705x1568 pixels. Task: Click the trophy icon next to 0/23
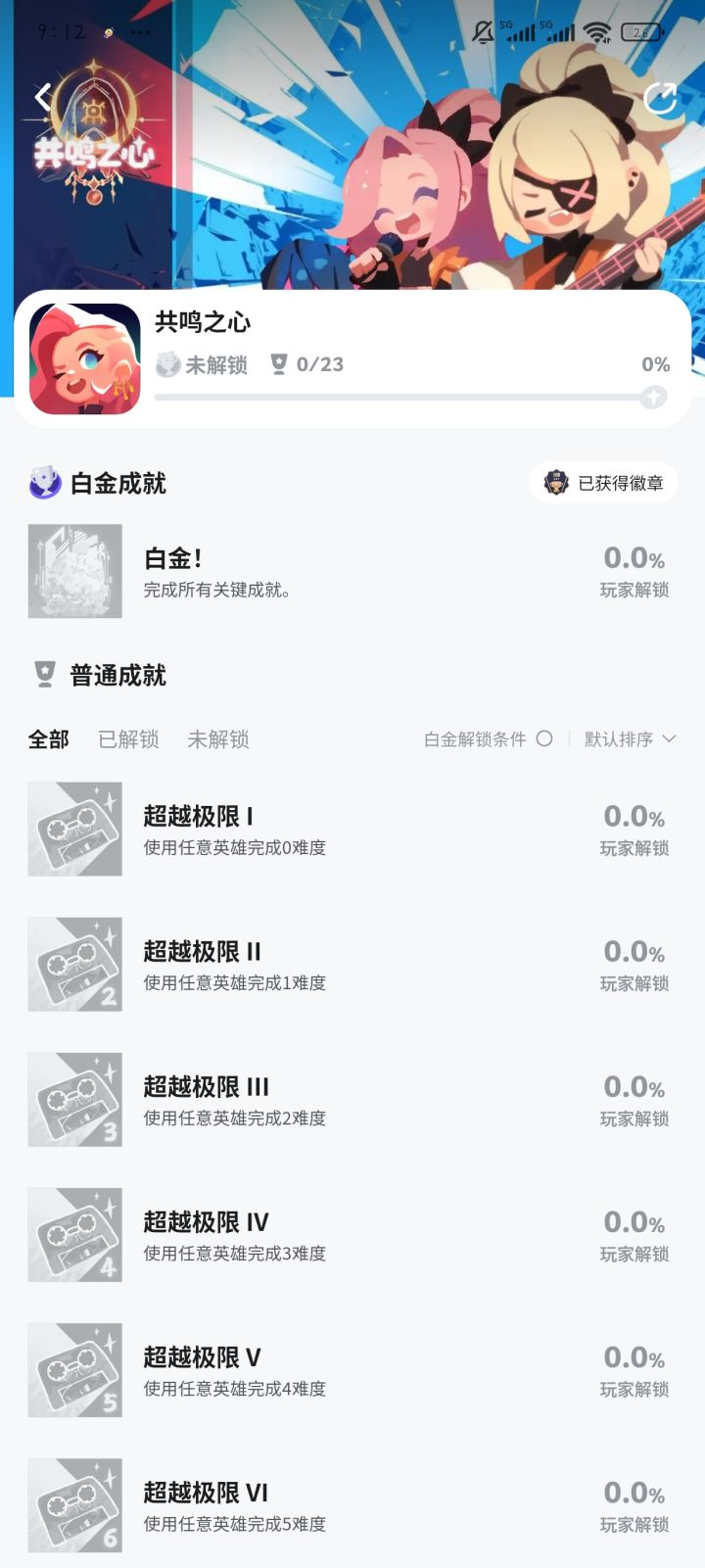pos(279,363)
